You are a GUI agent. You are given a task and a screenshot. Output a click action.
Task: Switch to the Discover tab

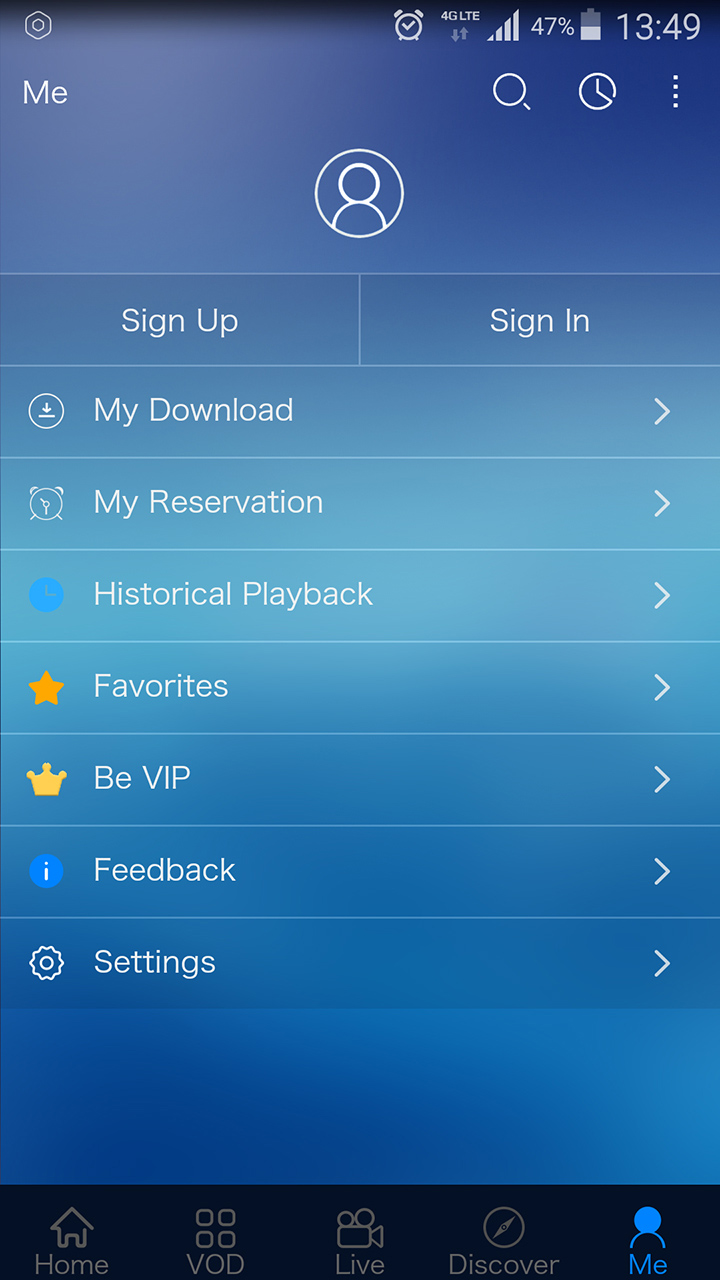point(503,1238)
